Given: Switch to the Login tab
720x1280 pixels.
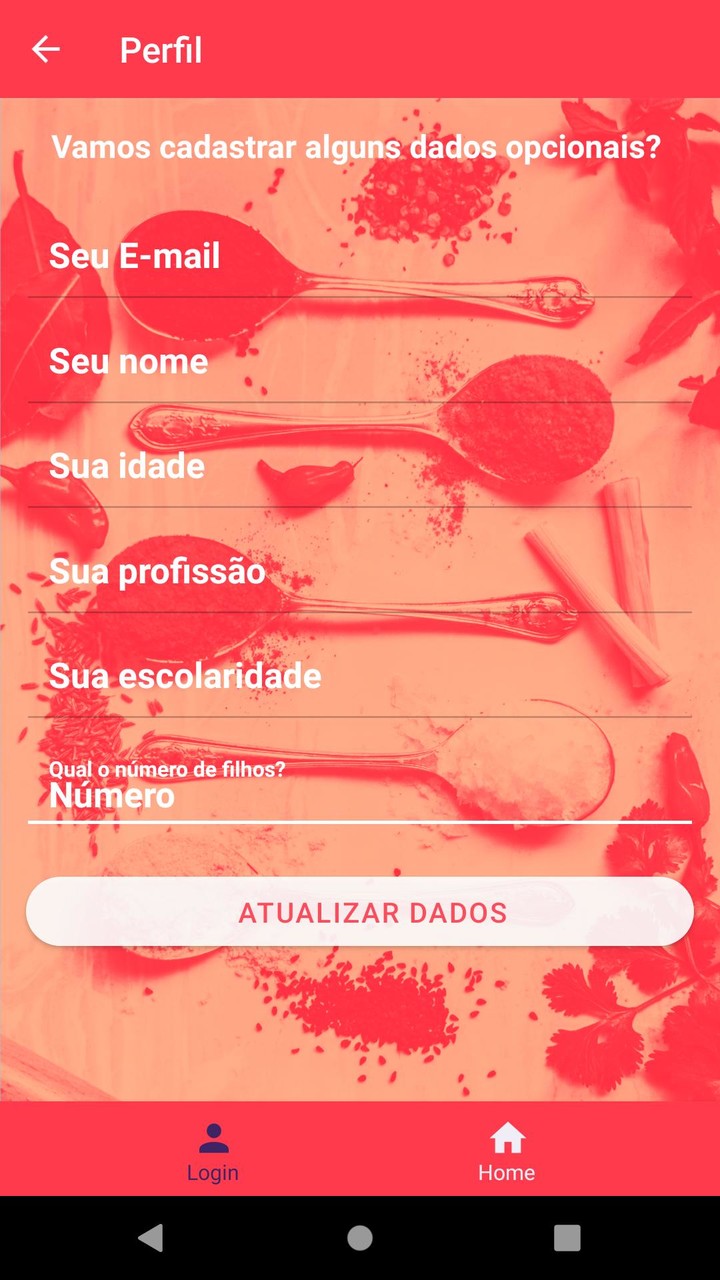Looking at the screenshot, I should pos(213,1150).
